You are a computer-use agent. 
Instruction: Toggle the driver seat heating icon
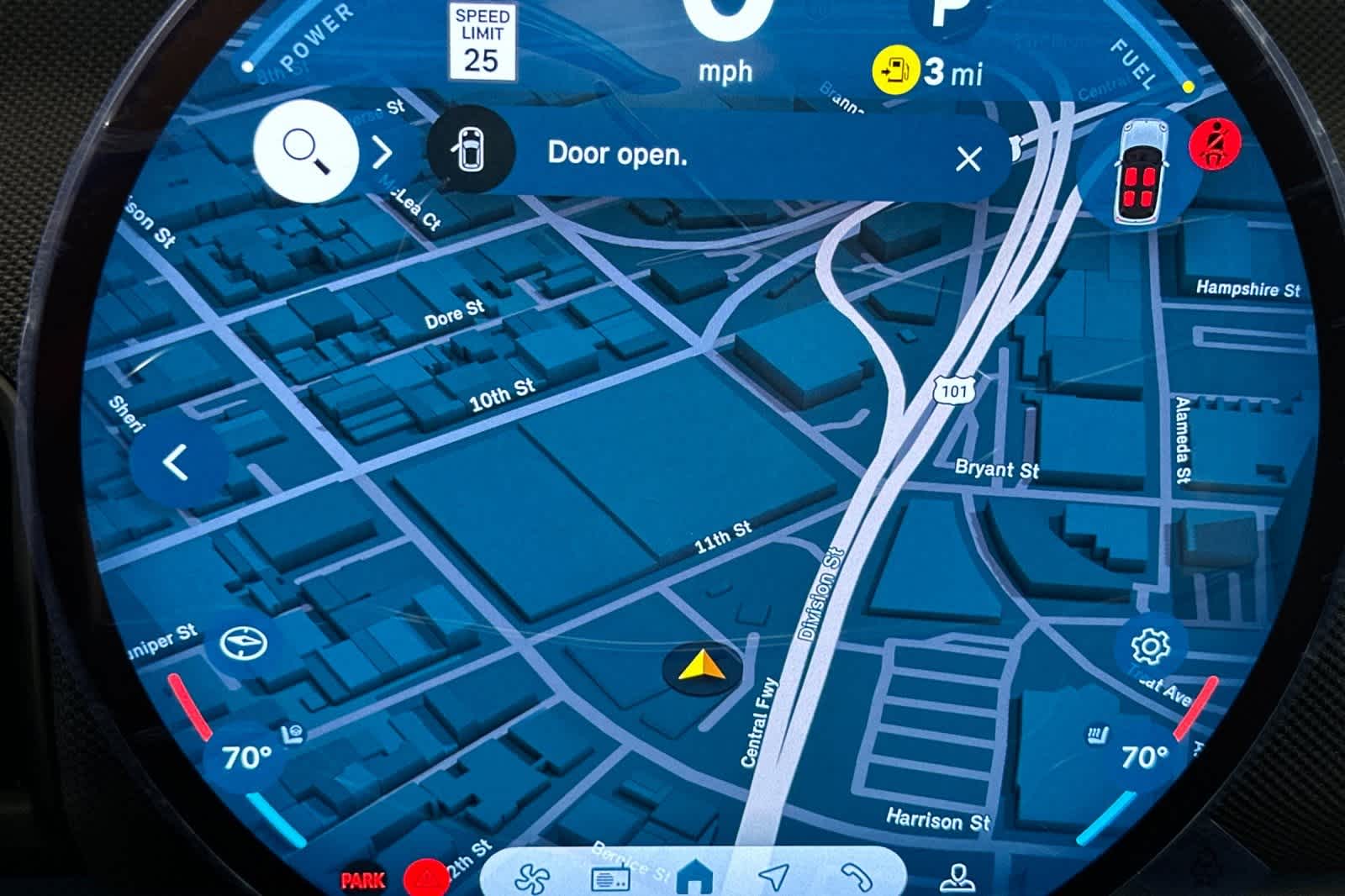point(293,734)
